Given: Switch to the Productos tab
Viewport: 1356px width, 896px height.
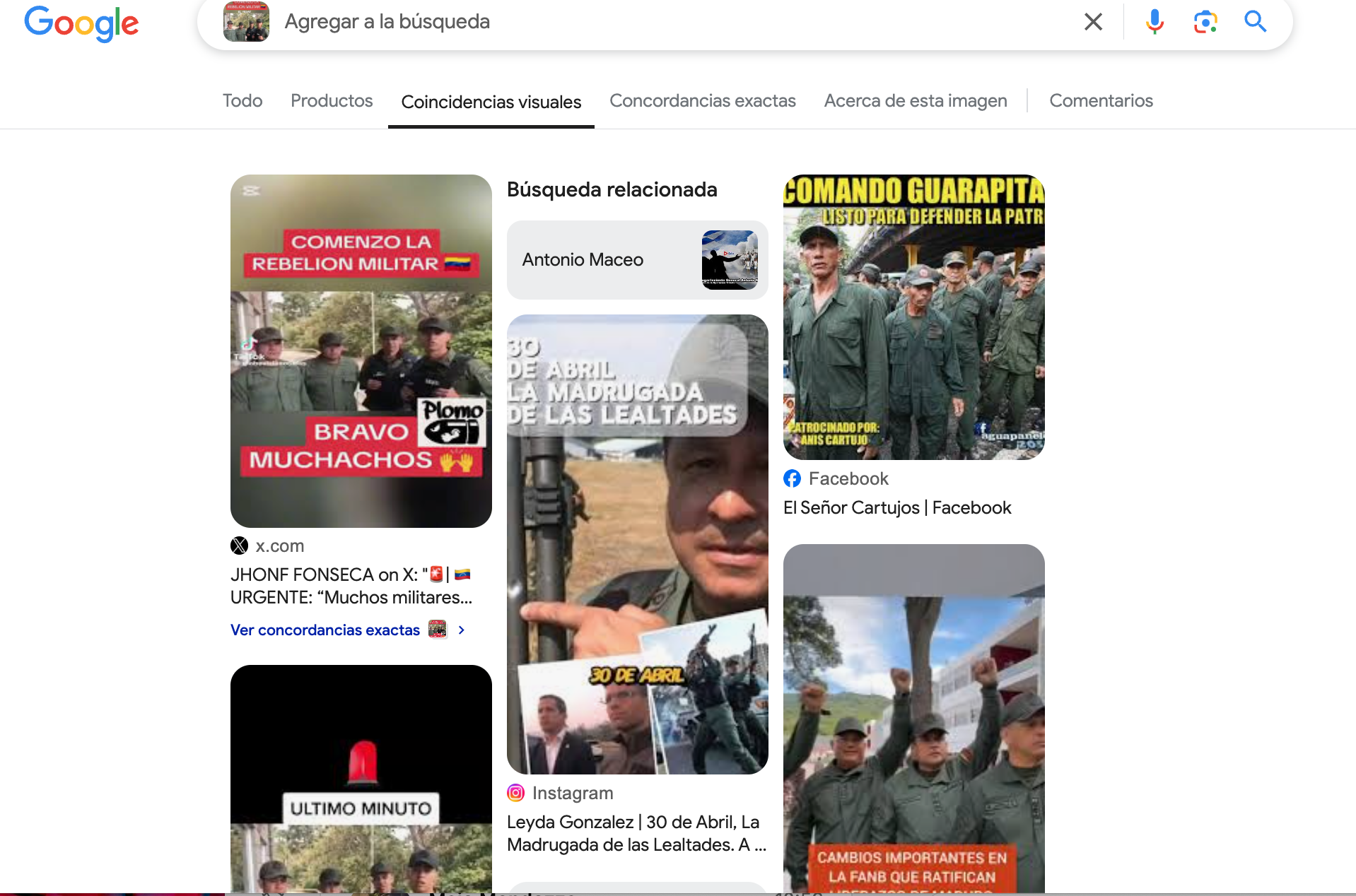Looking at the screenshot, I should click(331, 101).
